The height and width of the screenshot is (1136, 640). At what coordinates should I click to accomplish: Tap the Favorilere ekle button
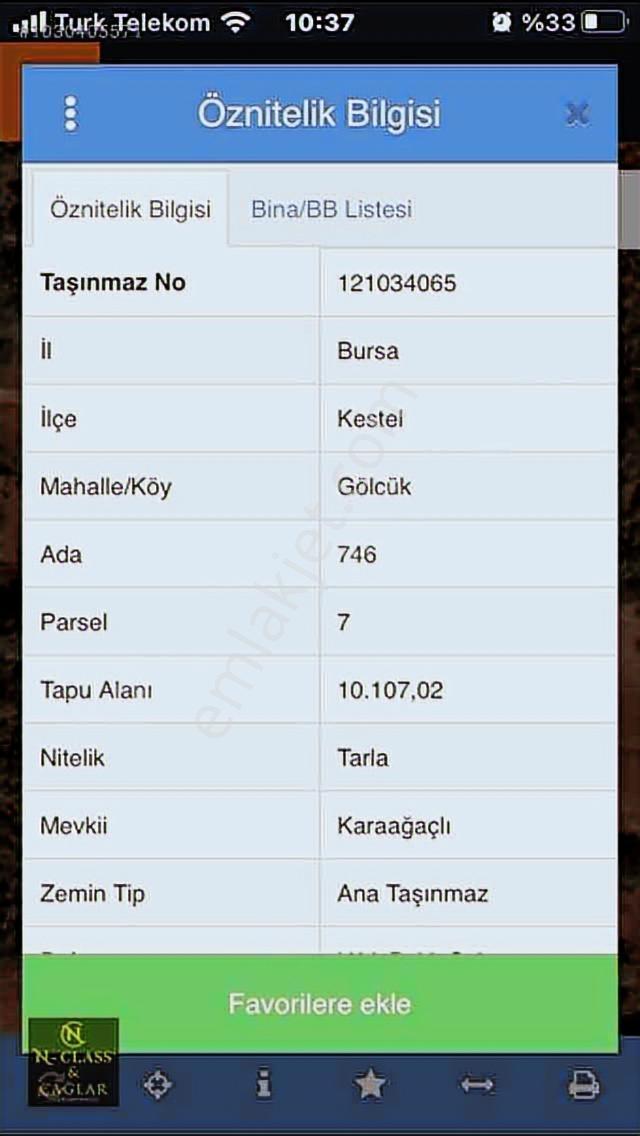[320, 1003]
